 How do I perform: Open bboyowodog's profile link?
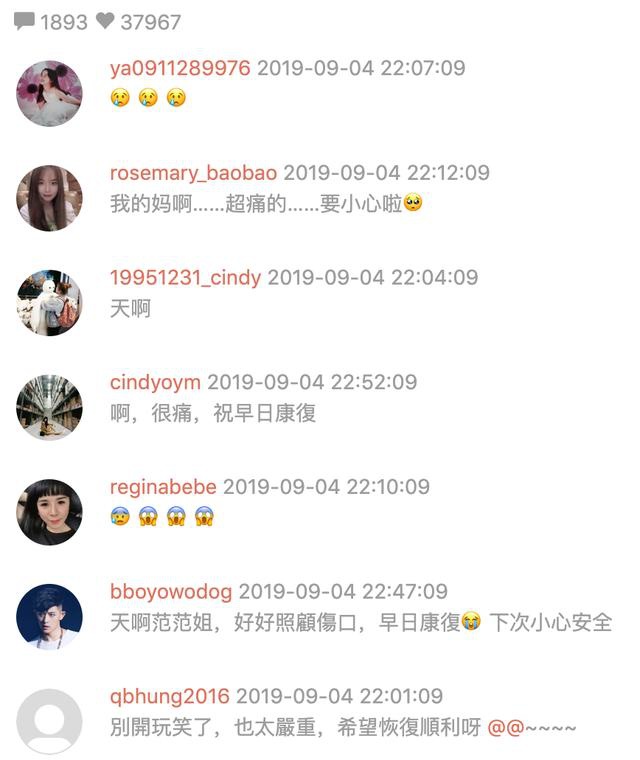coord(170,591)
